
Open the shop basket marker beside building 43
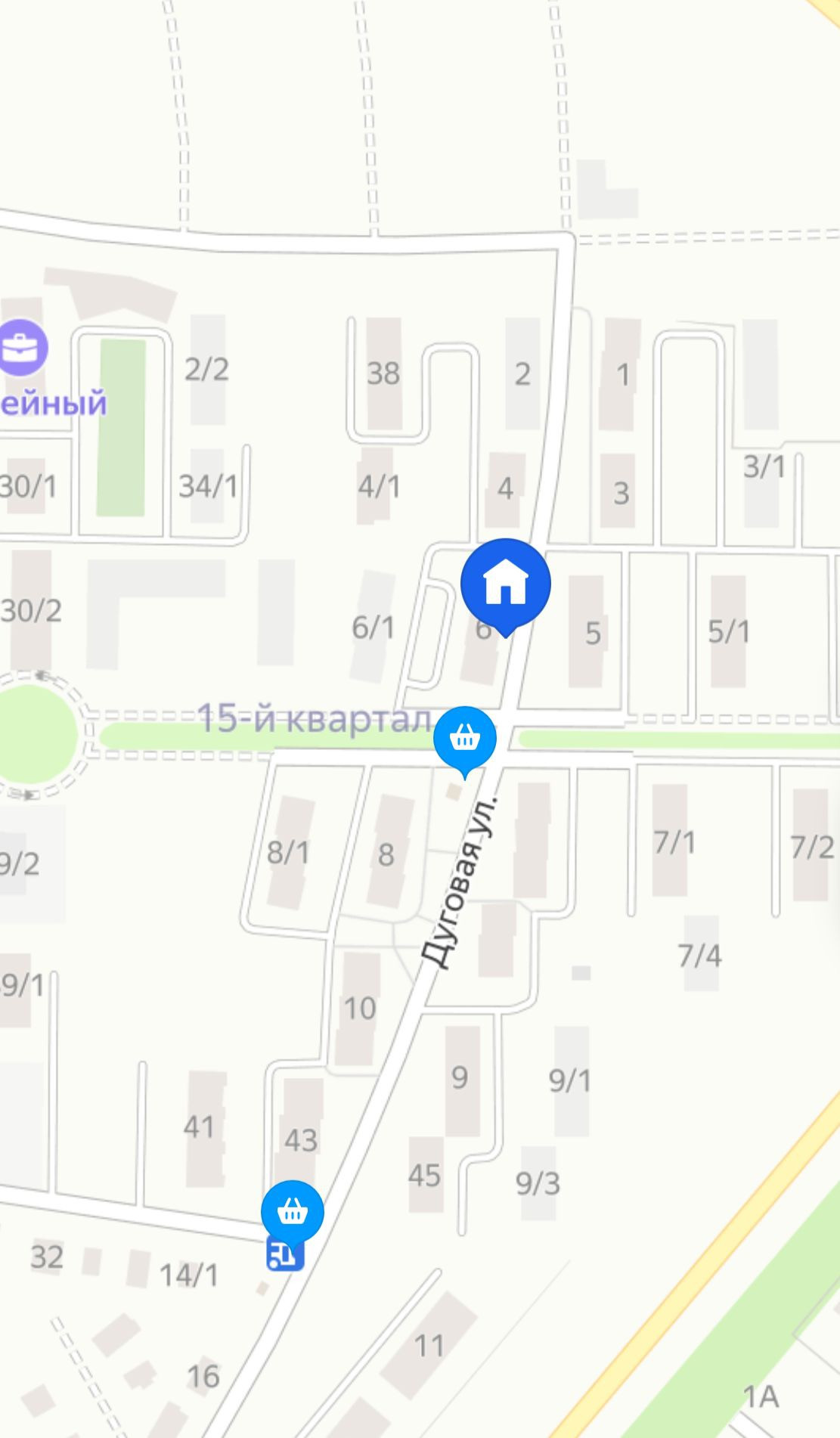click(x=292, y=1211)
